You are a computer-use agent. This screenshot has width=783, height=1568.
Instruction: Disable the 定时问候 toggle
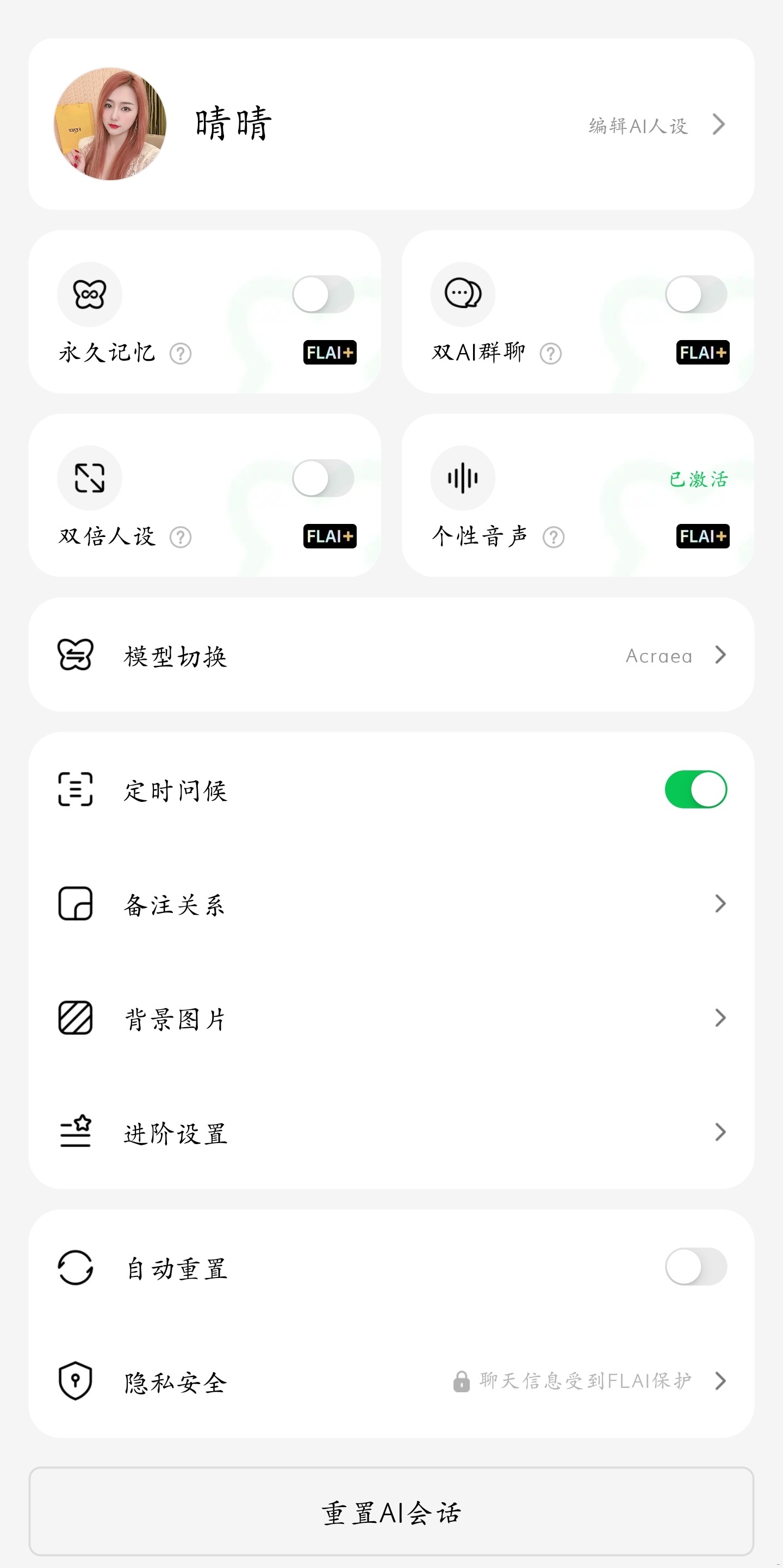coord(695,789)
